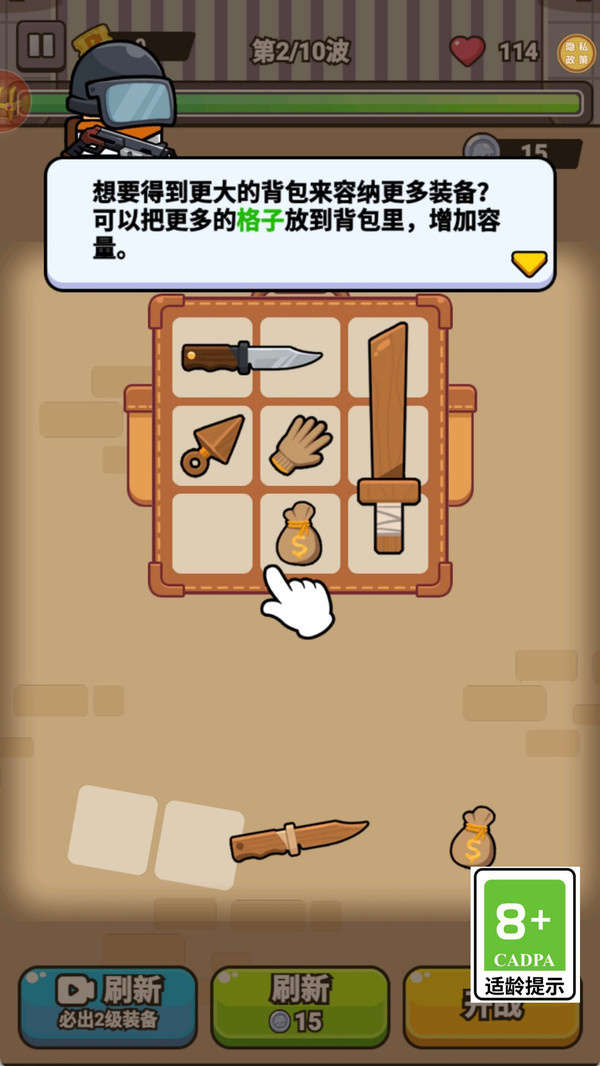Select the glove in the backpack
This screenshot has width=600, height=1066.
301,445
